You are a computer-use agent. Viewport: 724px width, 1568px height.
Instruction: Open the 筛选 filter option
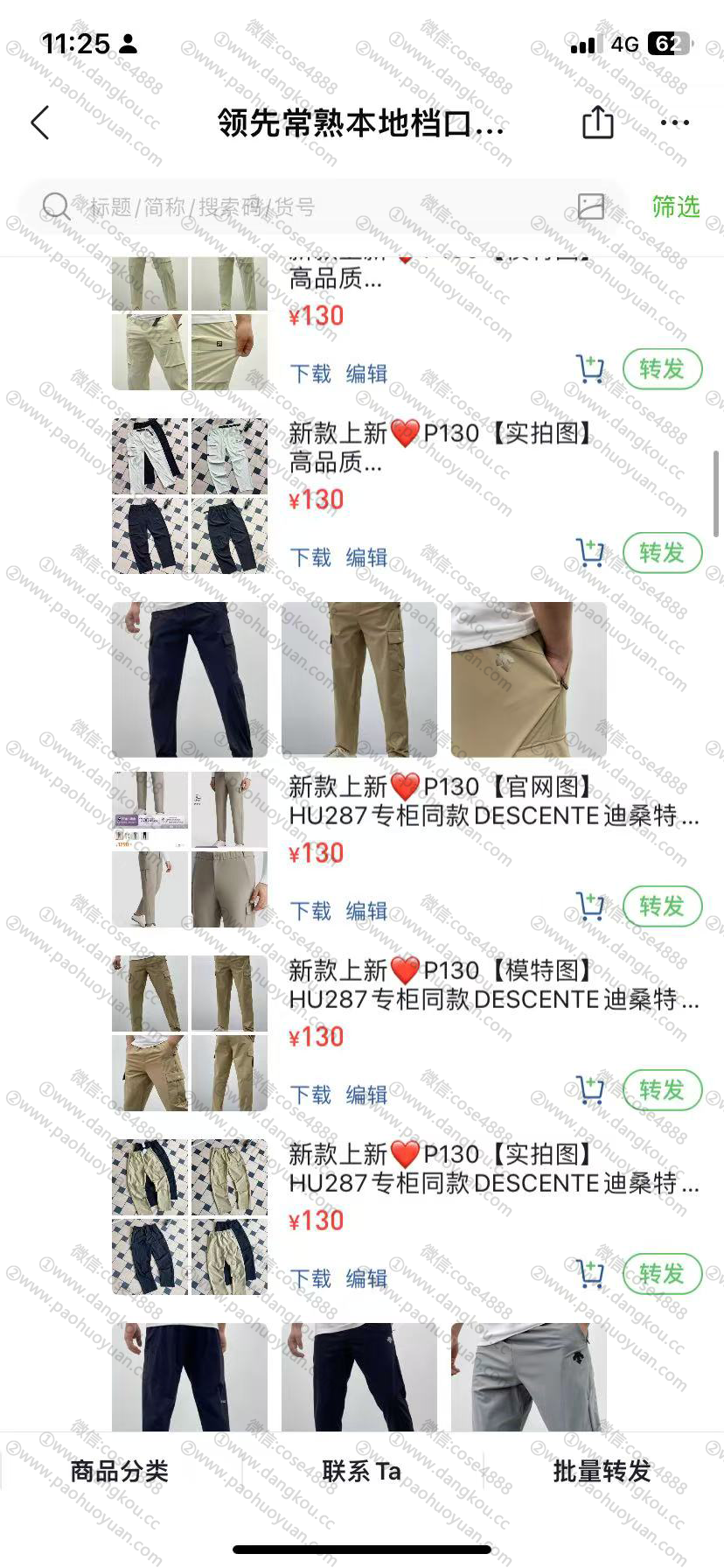point(675,206)
